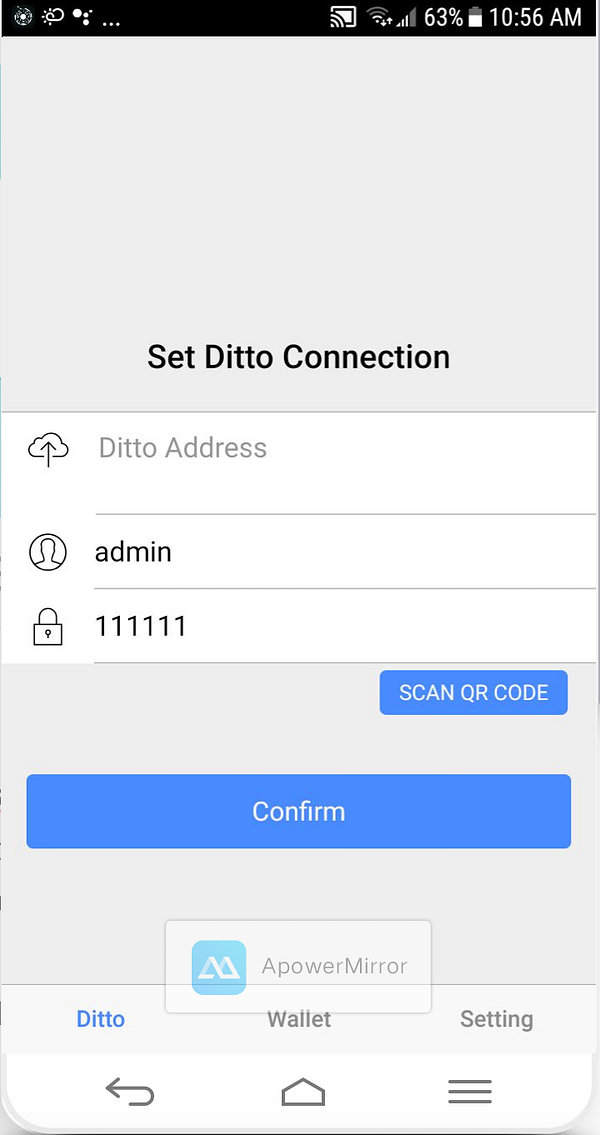Tap the Ditto Address field
600x1135 pixels.
[340, 448]
